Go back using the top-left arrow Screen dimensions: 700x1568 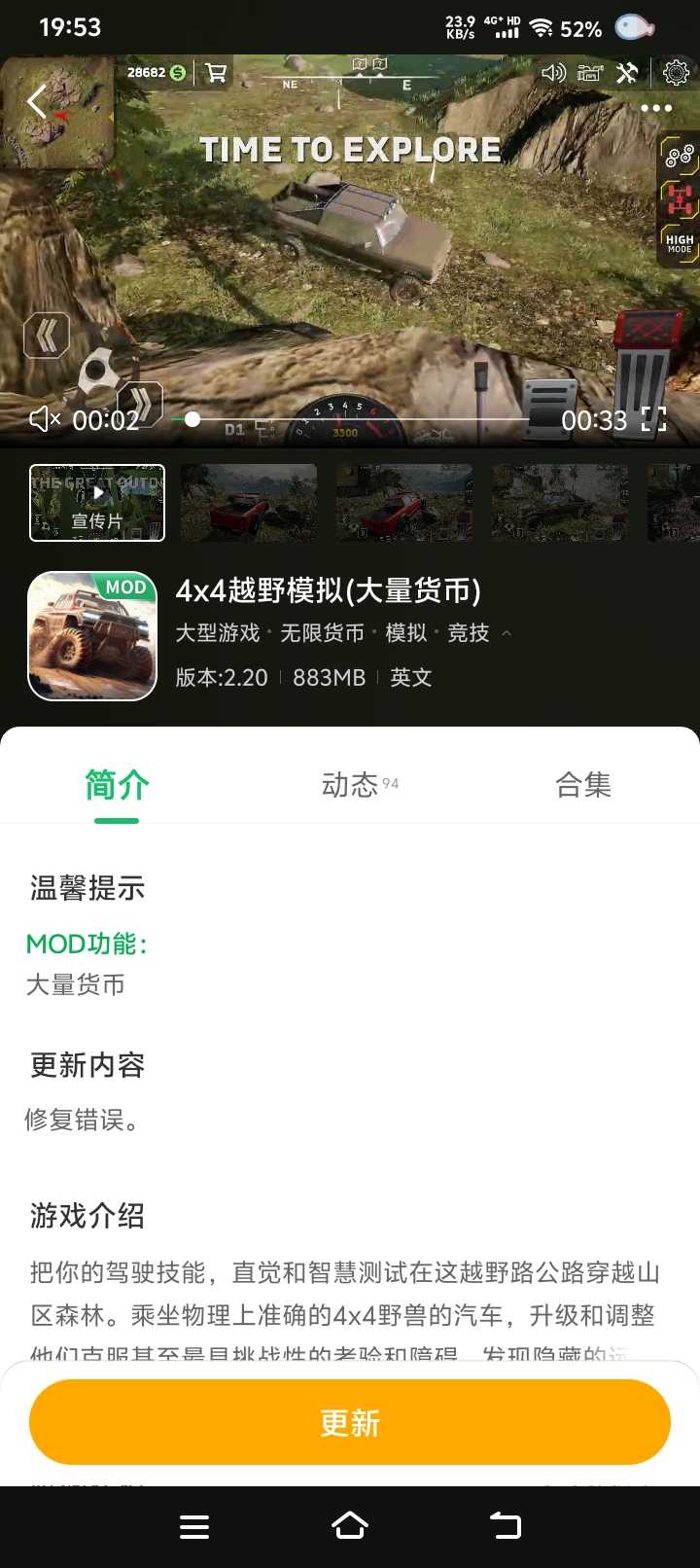pos(37,101)
